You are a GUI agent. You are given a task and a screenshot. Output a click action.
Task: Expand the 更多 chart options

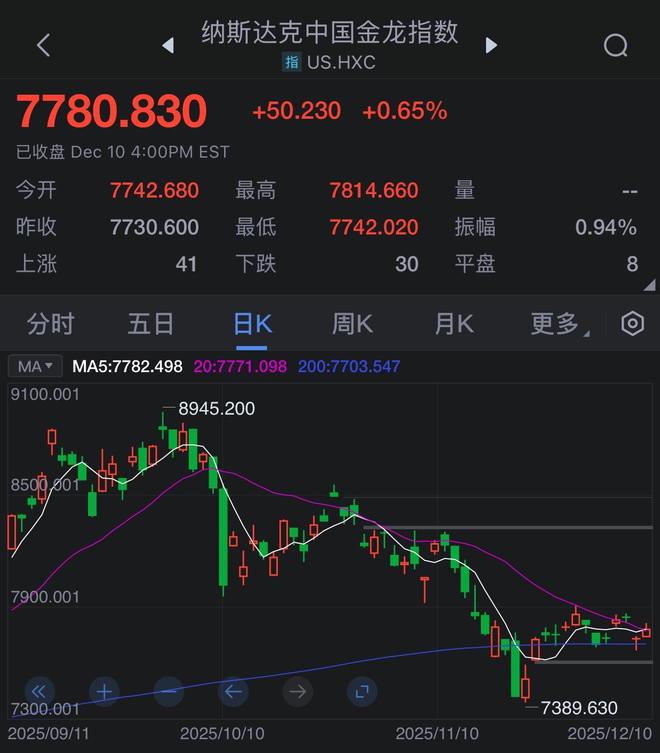pyautogui.click(x=556, y=324)
